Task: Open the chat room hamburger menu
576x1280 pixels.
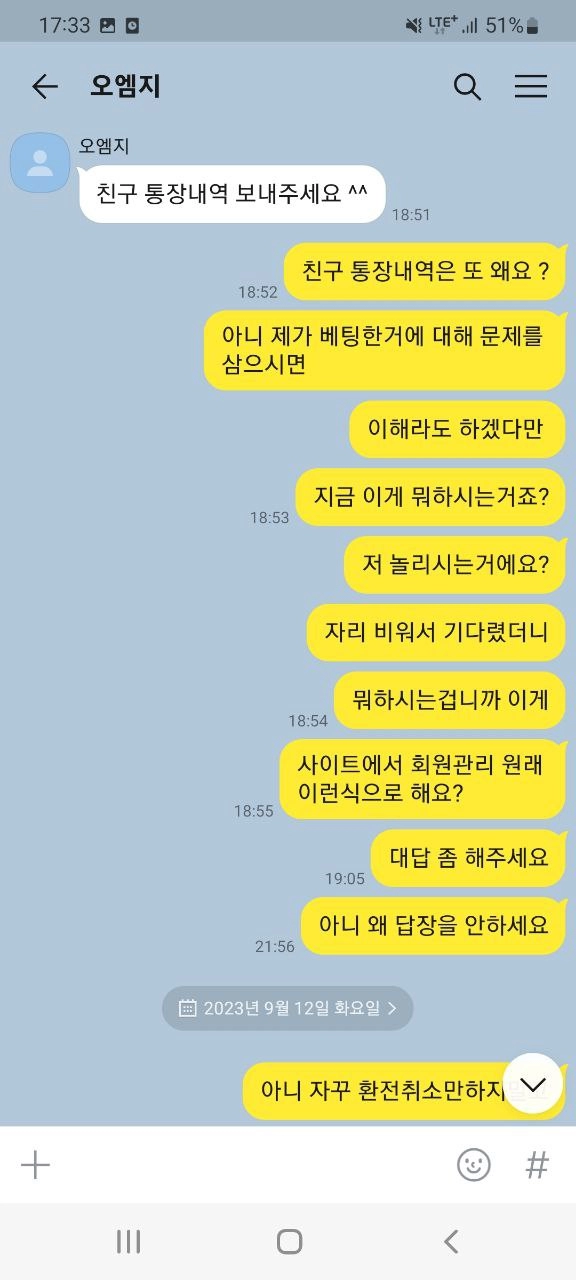Action: click(531, 86)
